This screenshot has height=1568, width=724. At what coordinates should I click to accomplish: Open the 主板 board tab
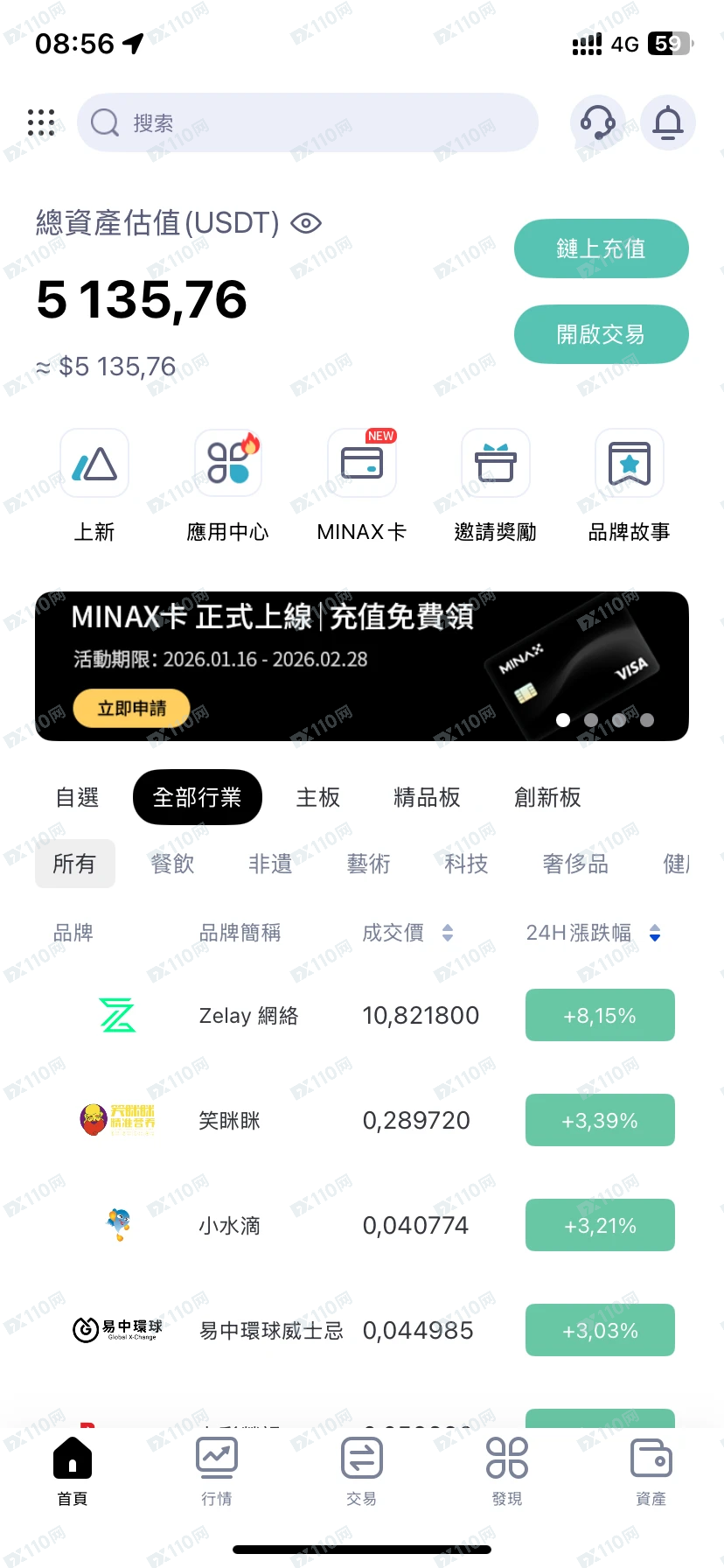[x=318, y=797]
